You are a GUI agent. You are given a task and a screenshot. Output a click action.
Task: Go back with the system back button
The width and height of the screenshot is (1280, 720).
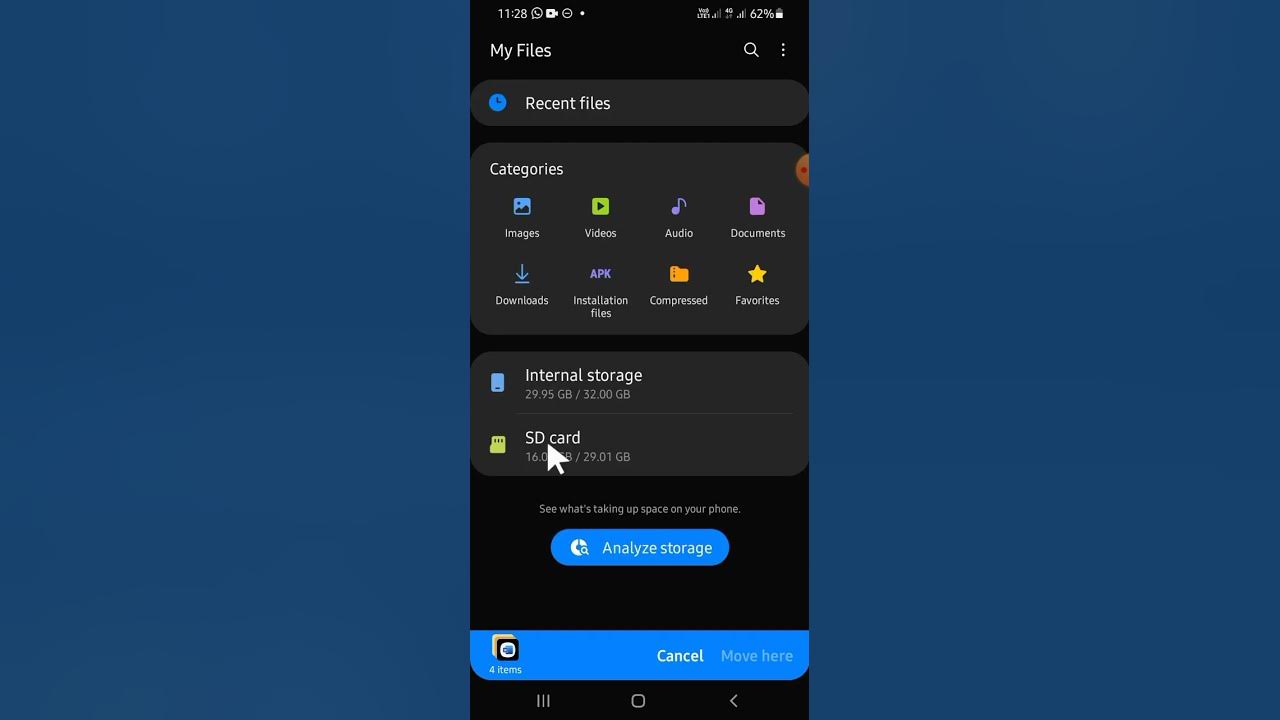point(733,701)
